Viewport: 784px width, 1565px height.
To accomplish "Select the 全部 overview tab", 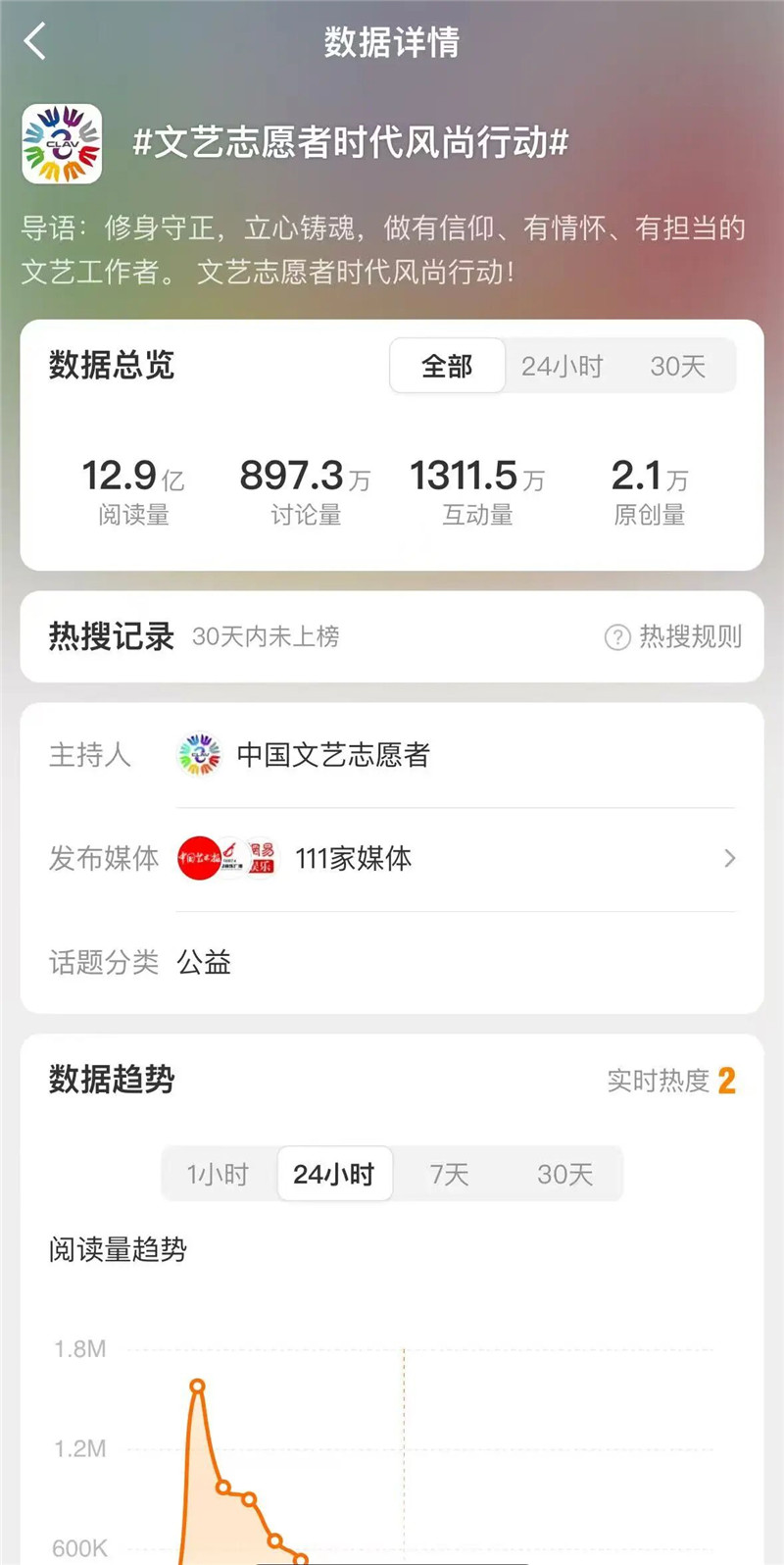I will pos(448,366).
